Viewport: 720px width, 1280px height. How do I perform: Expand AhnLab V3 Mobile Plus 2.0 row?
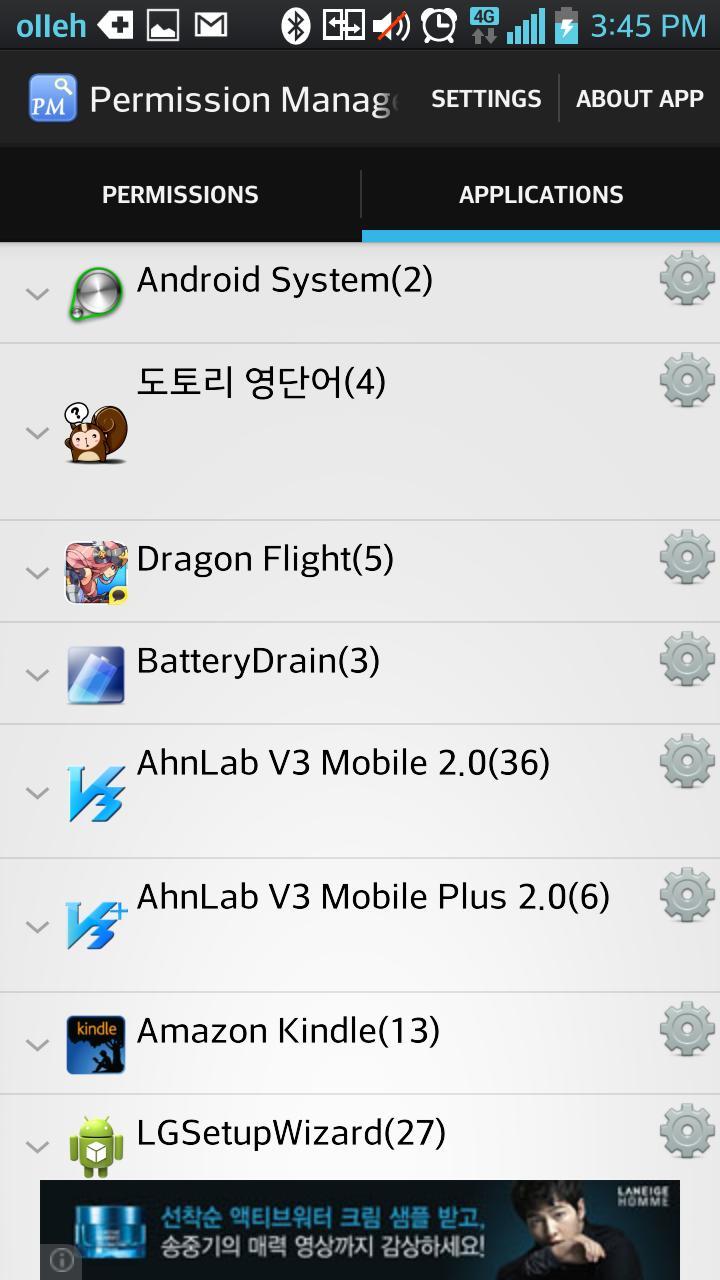tap(38, 927)
